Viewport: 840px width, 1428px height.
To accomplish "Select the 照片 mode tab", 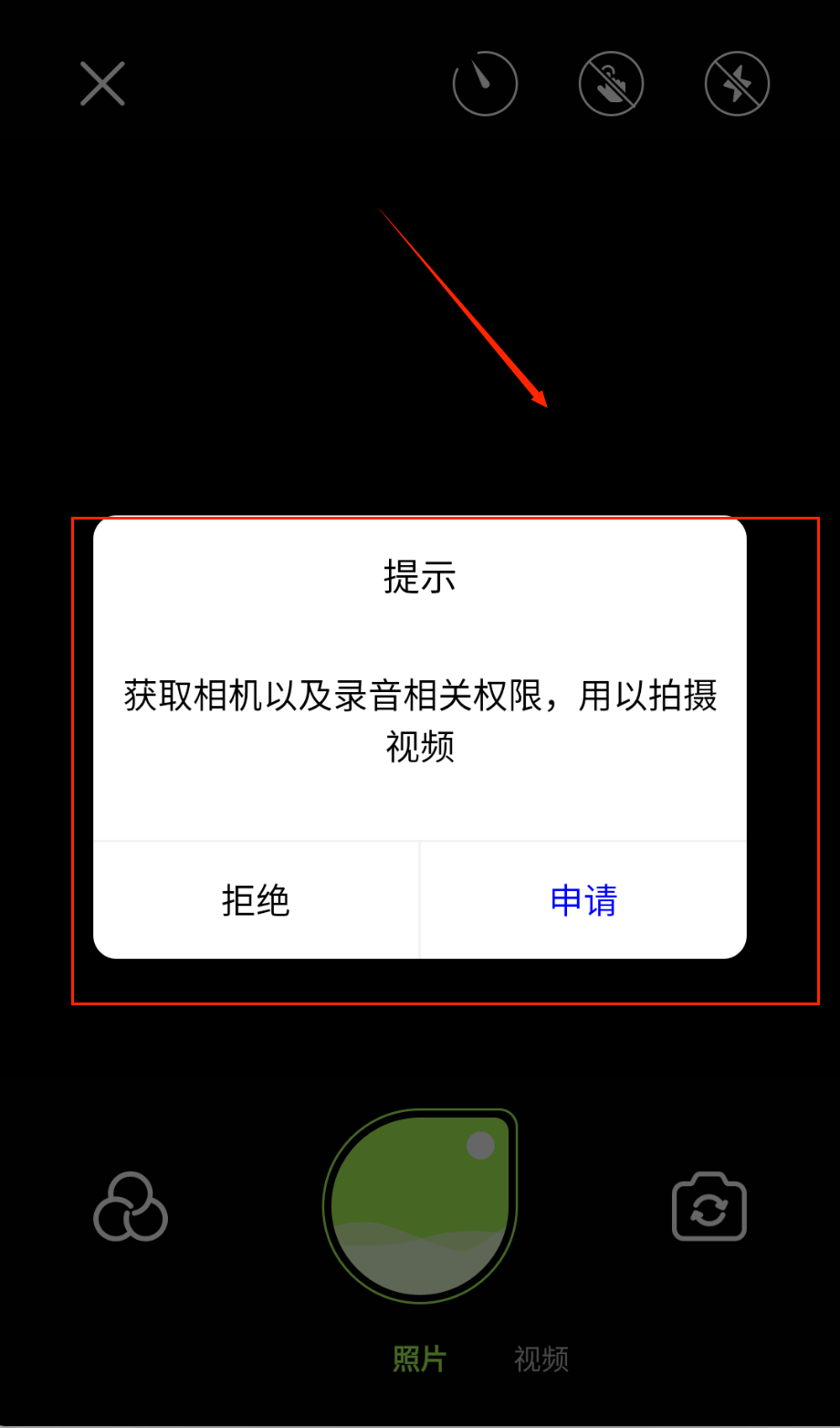I will (419, 1359).
